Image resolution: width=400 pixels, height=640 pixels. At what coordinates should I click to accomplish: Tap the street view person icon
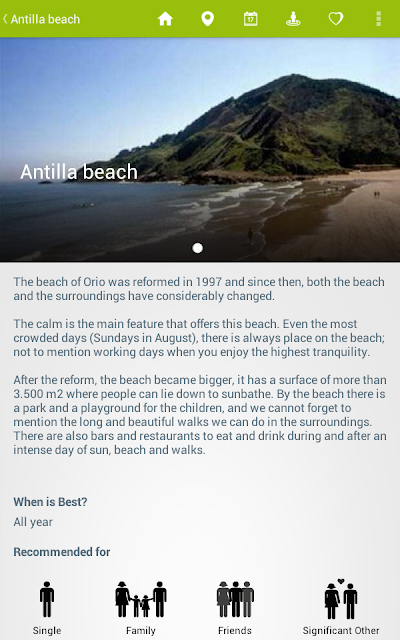[293, 19]
